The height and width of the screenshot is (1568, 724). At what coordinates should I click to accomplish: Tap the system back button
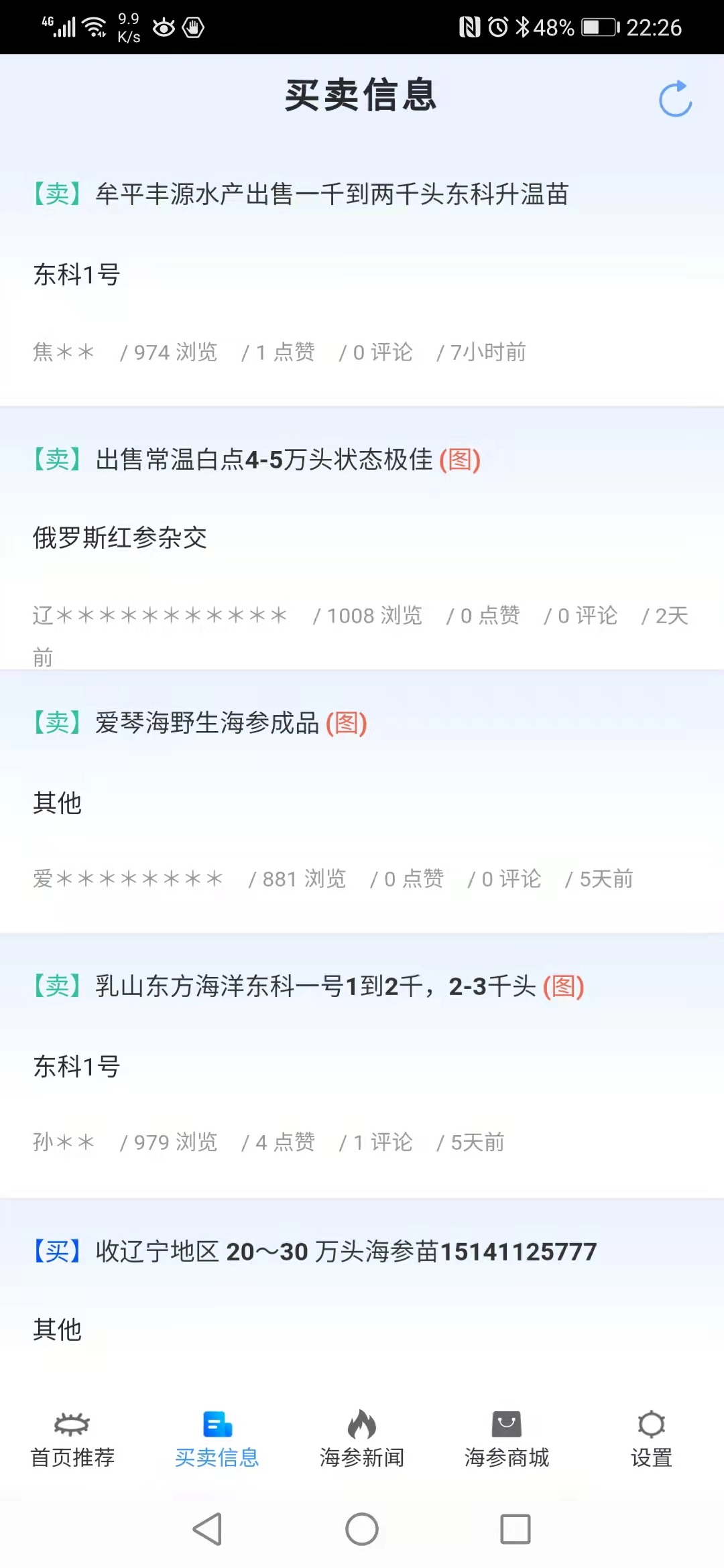tap(208, 1529)
